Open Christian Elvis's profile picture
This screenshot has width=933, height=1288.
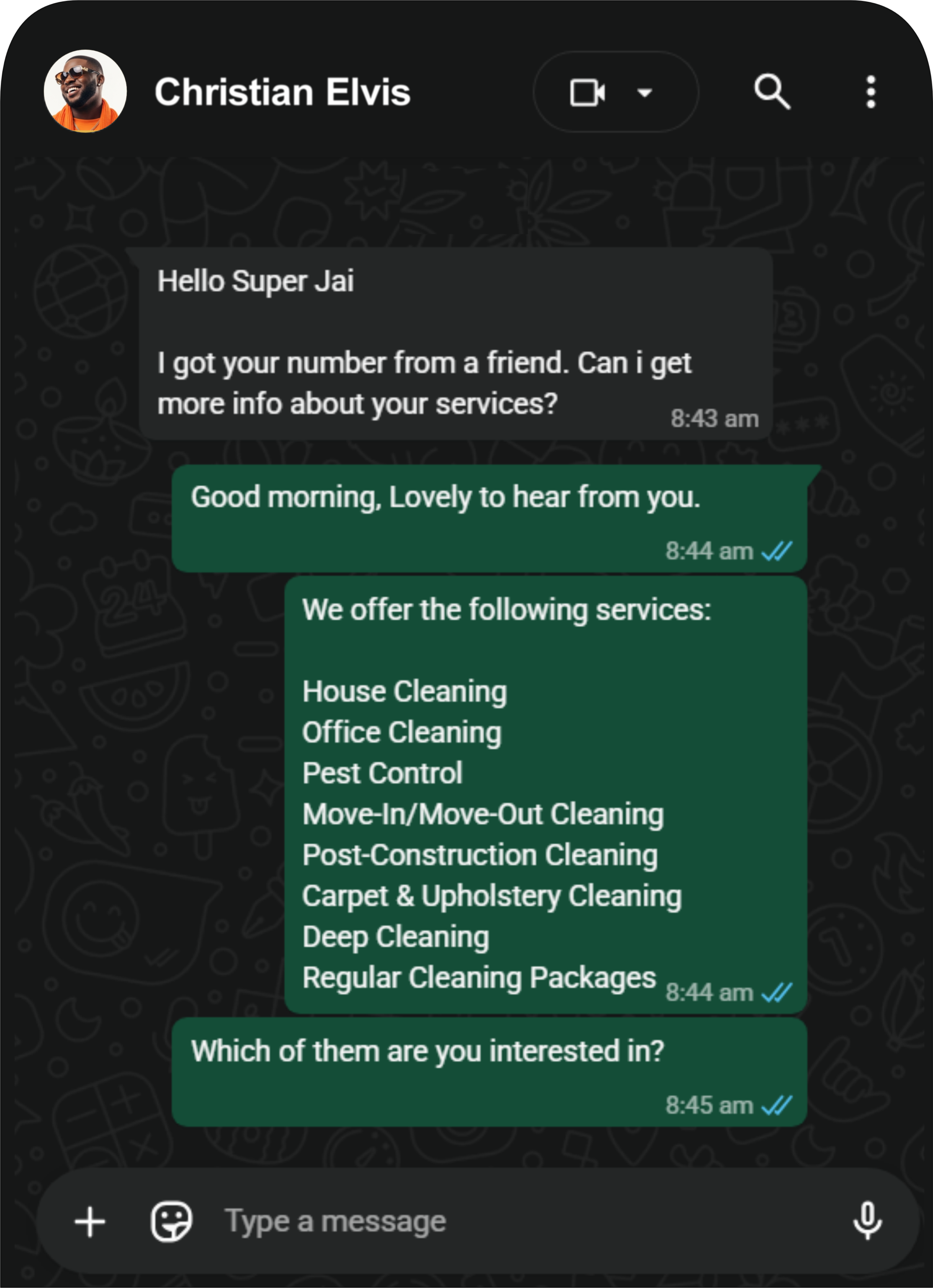pyautogui.click(x=85, y=92)
